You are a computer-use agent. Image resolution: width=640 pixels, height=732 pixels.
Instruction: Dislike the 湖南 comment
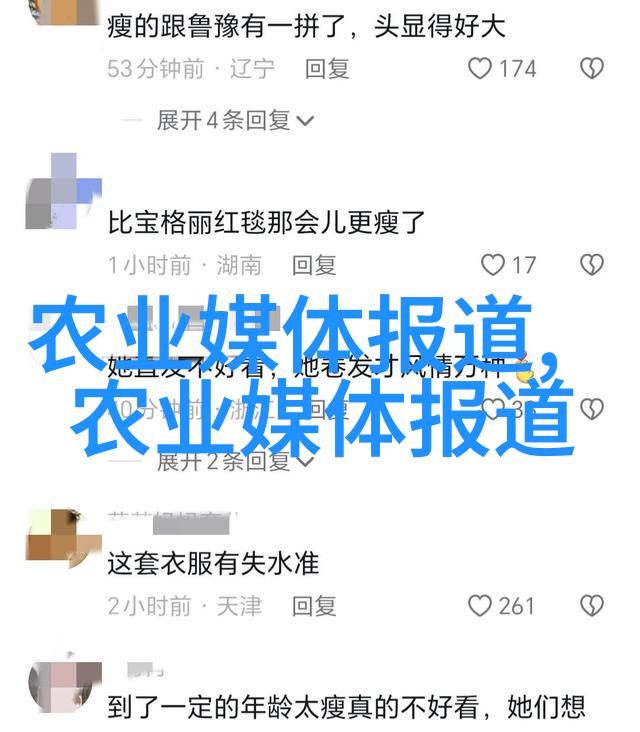(592, 265)
